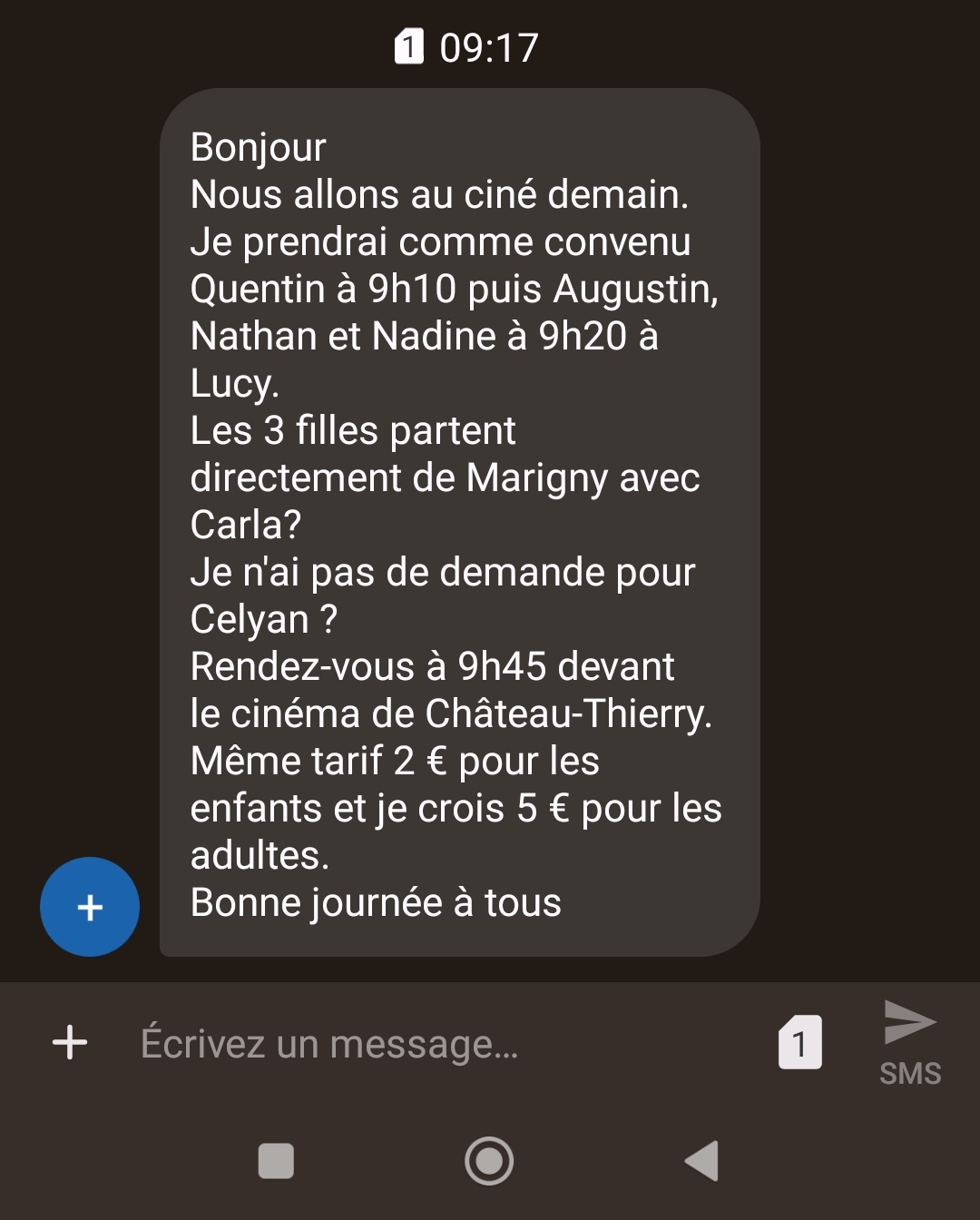The image size is (980, 1220).
Task: Open recent apps from navigation bar
Action: [x=276, y=1161]
